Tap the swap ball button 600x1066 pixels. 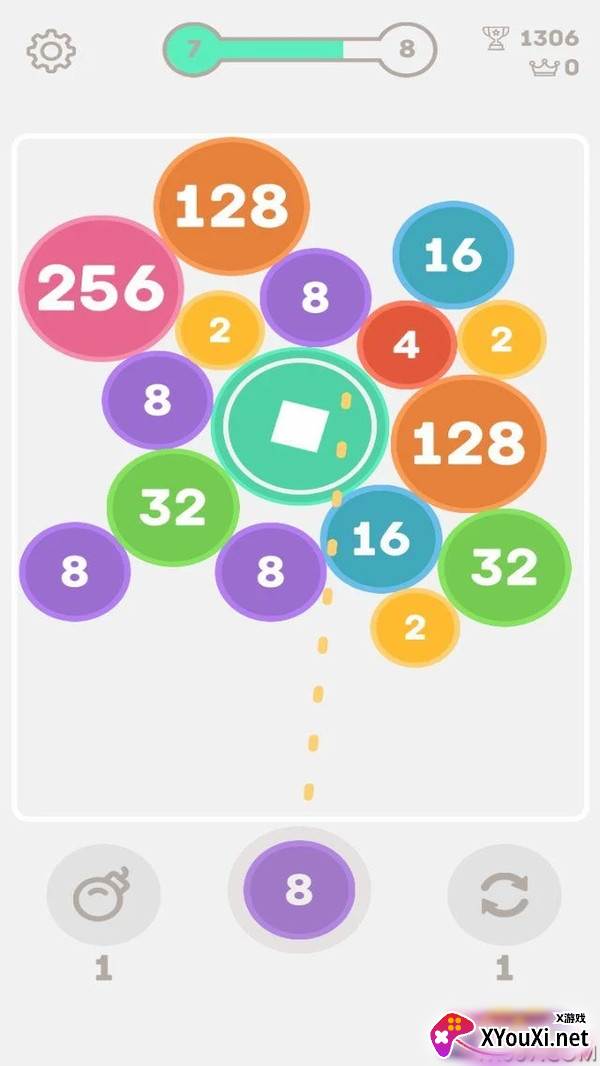point(504,895)
